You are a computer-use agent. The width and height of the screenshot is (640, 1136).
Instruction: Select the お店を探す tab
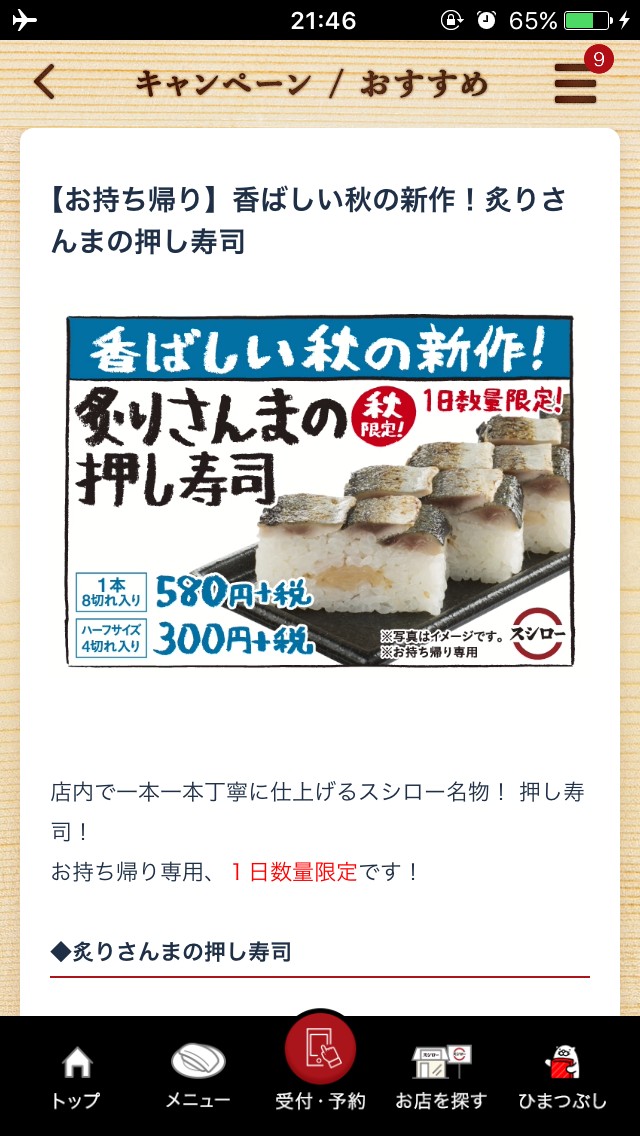click(441, 1077)
